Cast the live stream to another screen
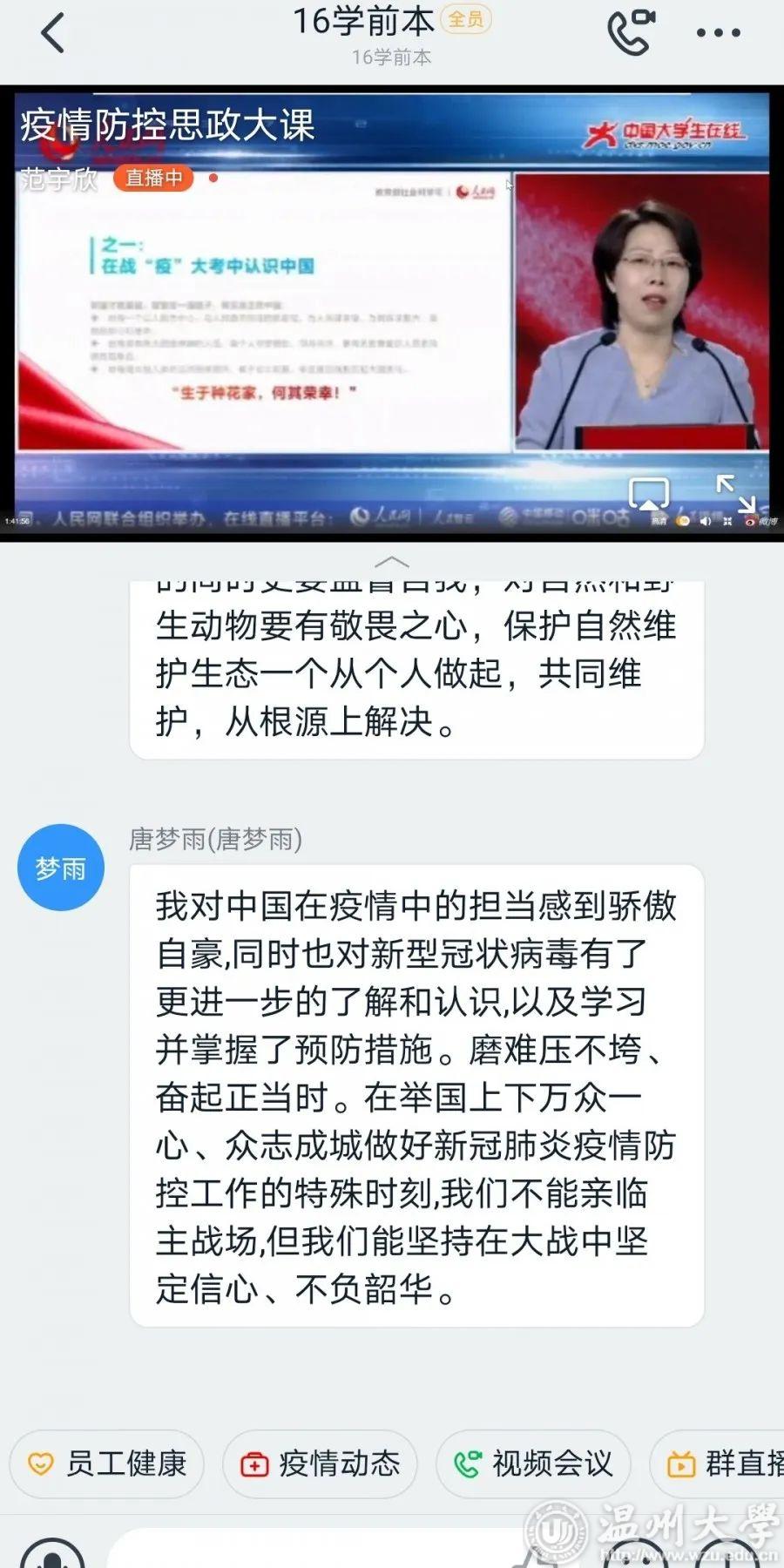The height and width of the screenshot is (1568, 784). pos(648,494)
